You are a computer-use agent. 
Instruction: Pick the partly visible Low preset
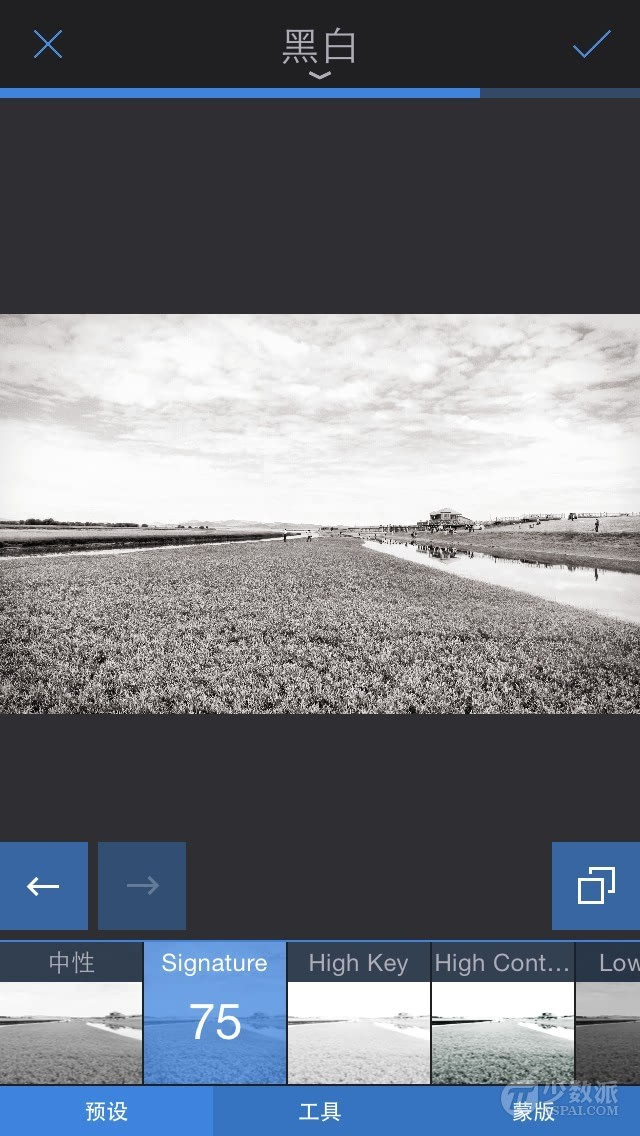tap(607, 1013)
